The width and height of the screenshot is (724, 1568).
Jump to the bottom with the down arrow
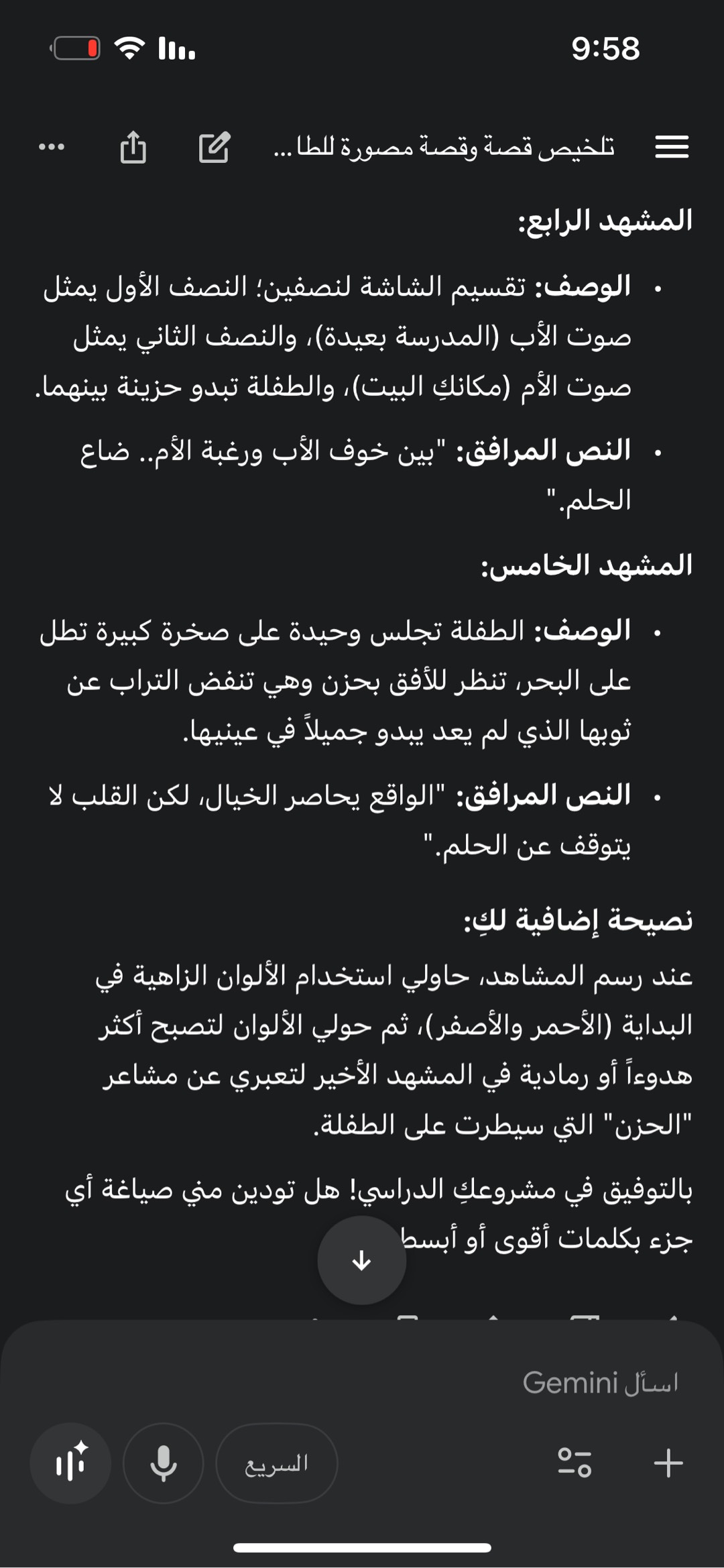pyautogui.click(x=362, y=1260)
